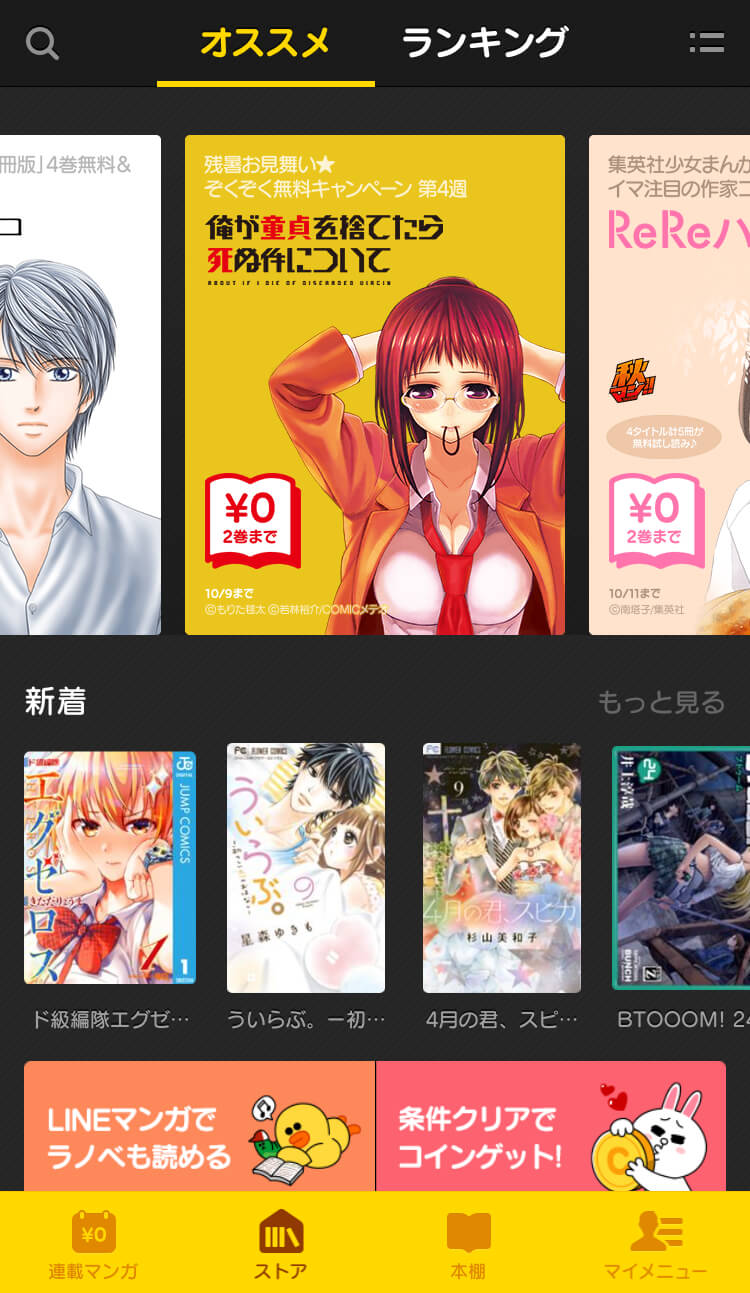This screenshot has height=1293, width=750.
Task: Select the ストア bottom tab
Action: [281, 1243]
